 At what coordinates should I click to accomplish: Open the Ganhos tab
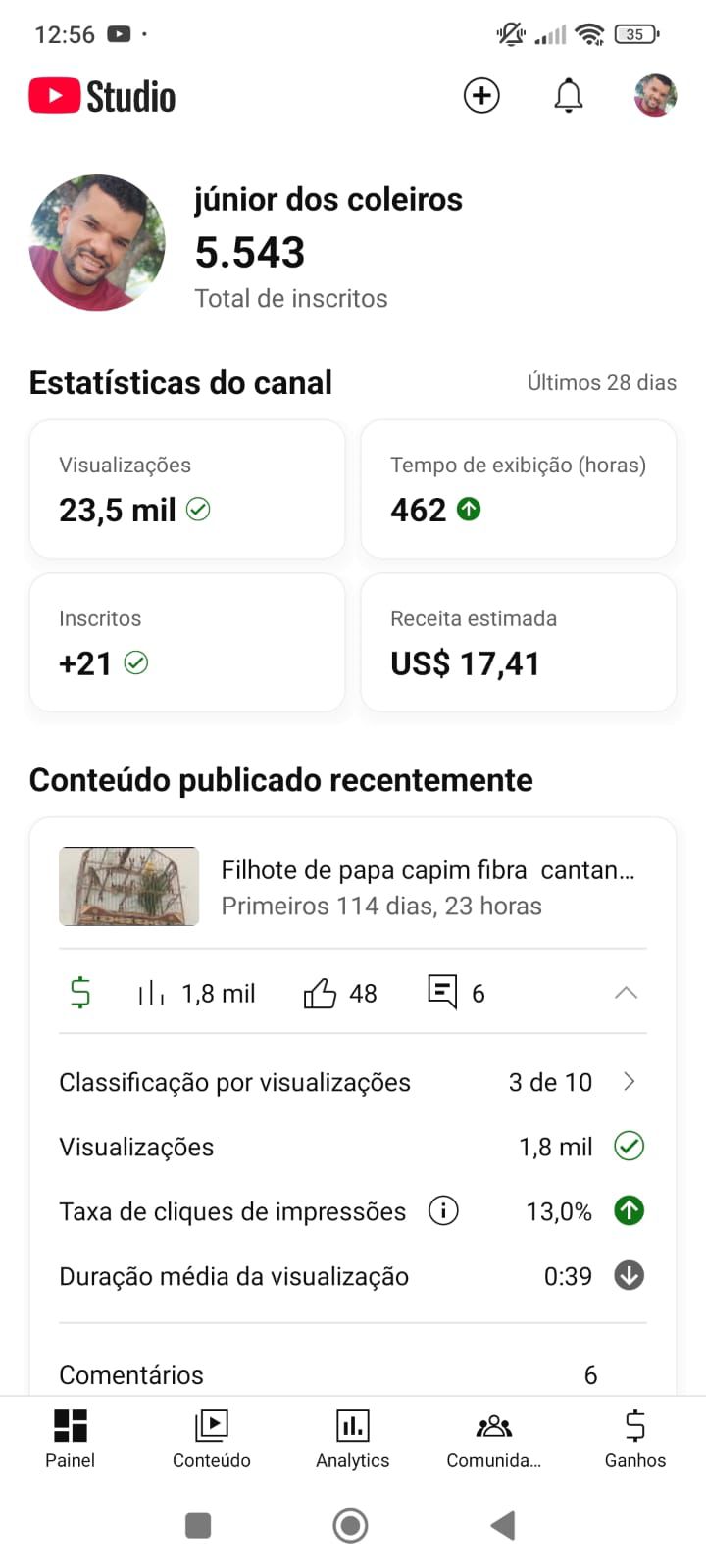[x=635, y=1439]
